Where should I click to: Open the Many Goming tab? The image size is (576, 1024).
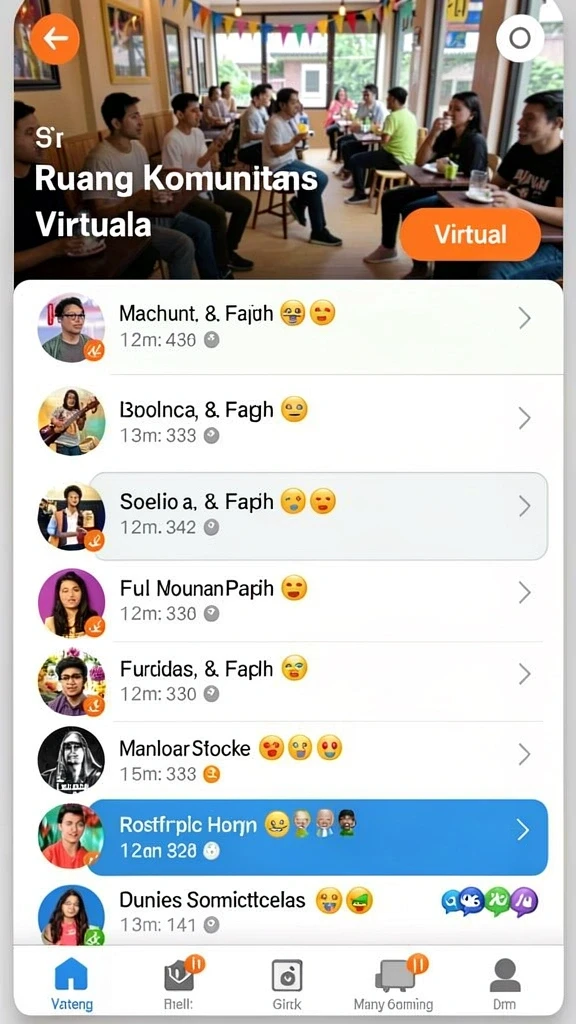[393, 985]
